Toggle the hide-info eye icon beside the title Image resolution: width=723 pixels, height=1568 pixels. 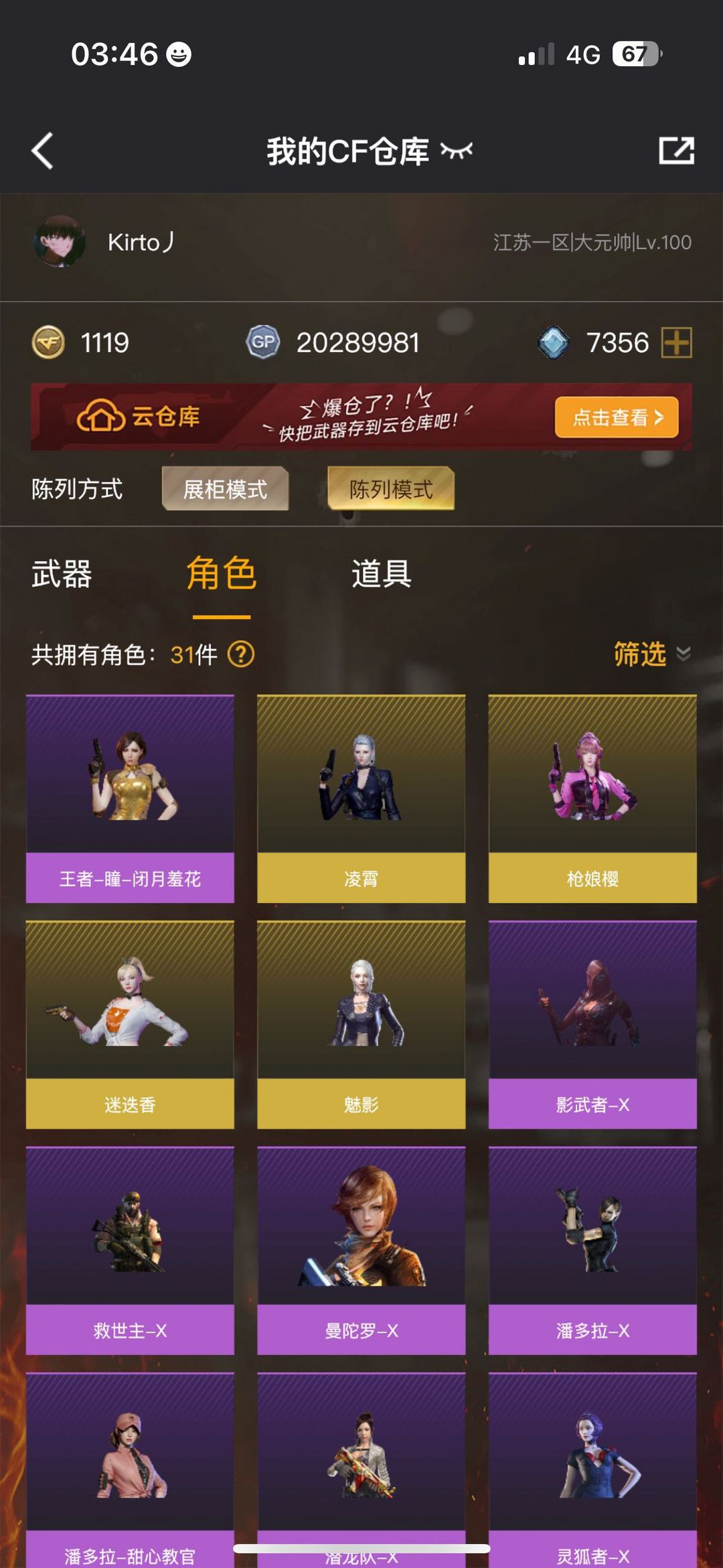tap(457, 151)
